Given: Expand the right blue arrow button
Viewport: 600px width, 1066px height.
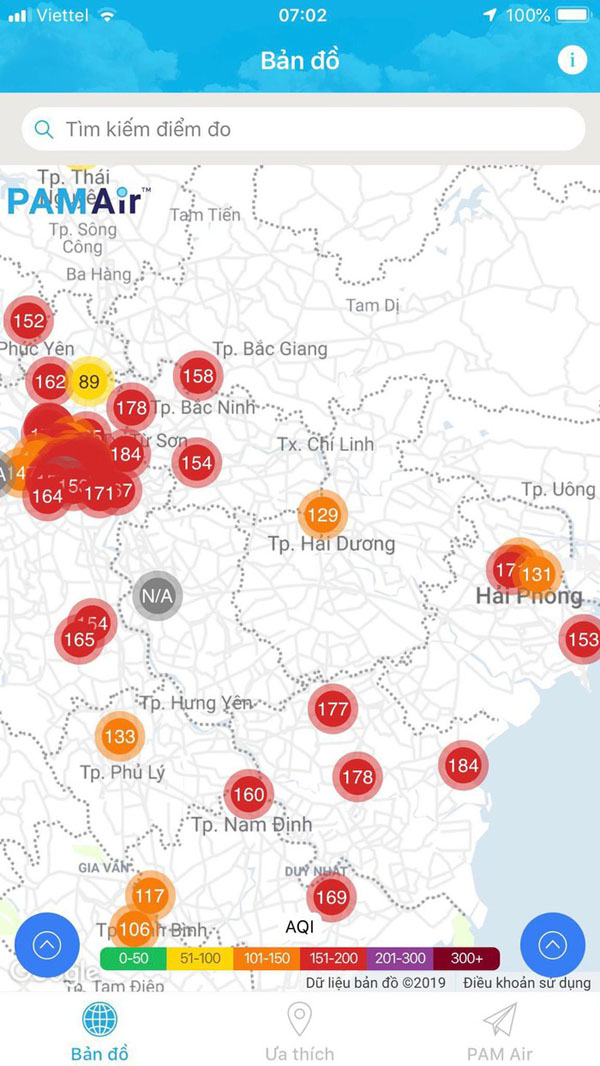Looking at the screenshot, I should (552, 944).
